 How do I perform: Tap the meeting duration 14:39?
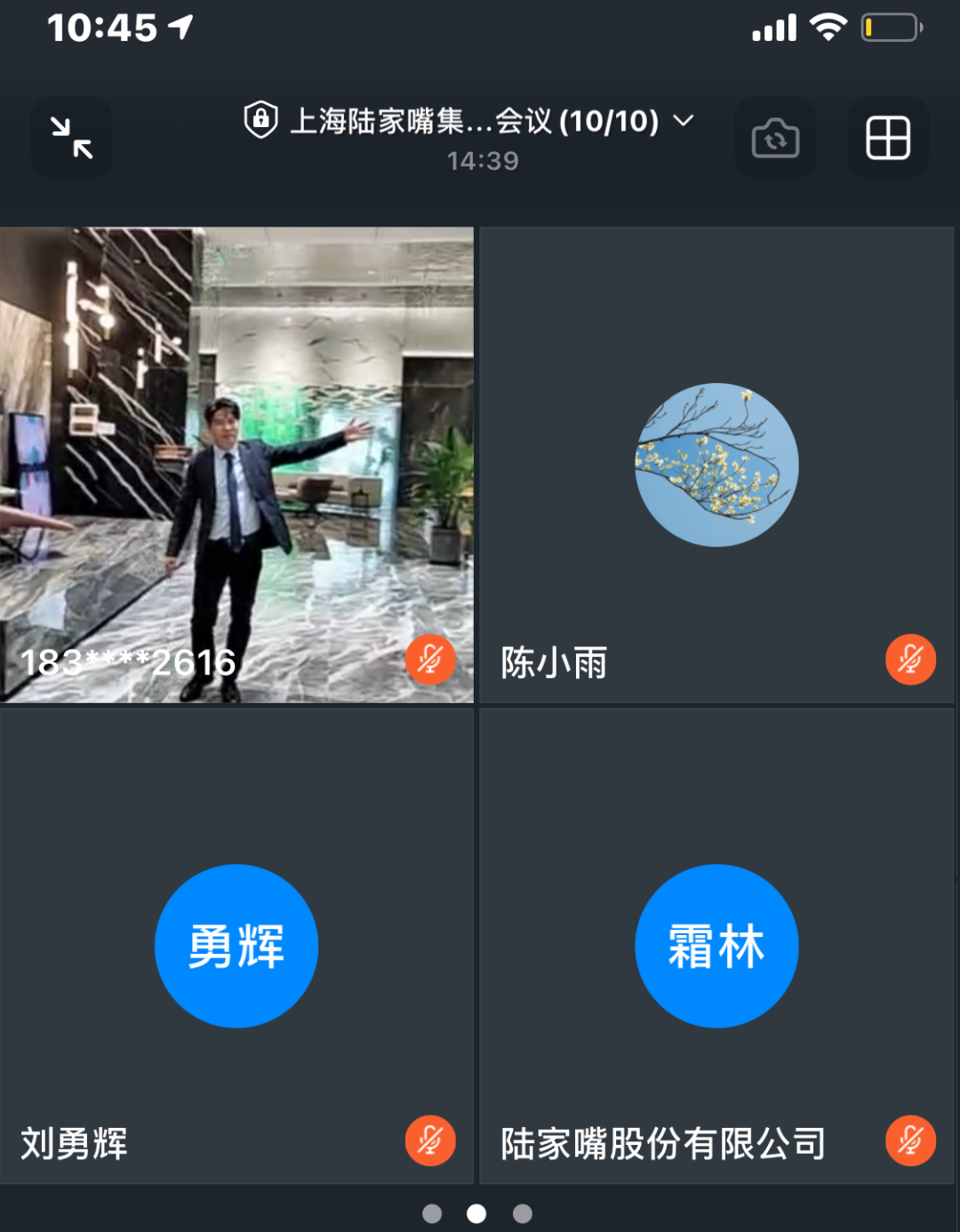pos(484,161)
